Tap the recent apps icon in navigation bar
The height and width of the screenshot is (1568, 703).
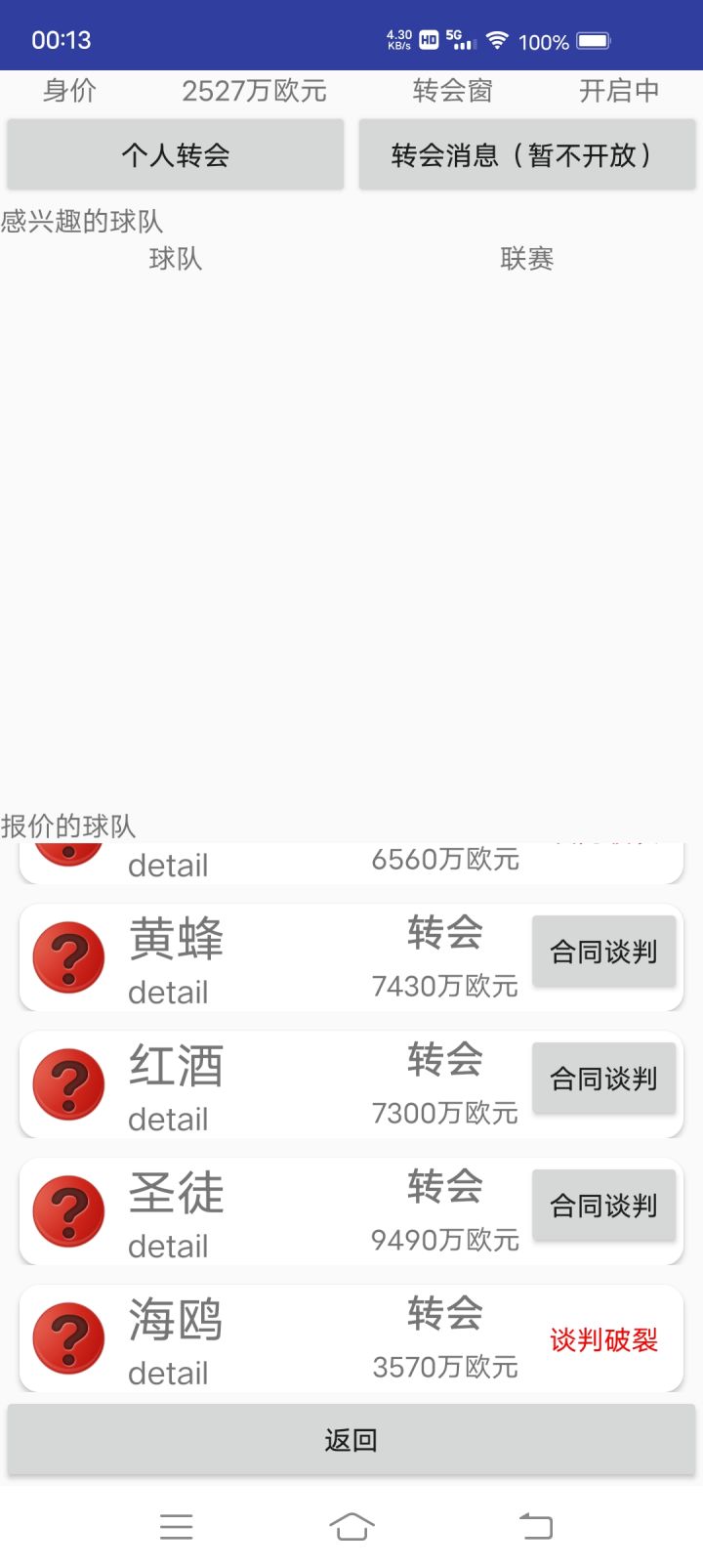[176, 1525]
